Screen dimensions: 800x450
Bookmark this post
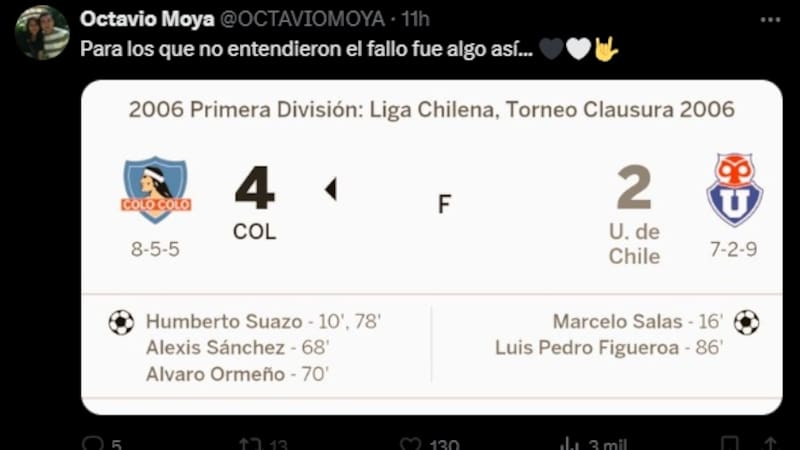pos(732,443)
